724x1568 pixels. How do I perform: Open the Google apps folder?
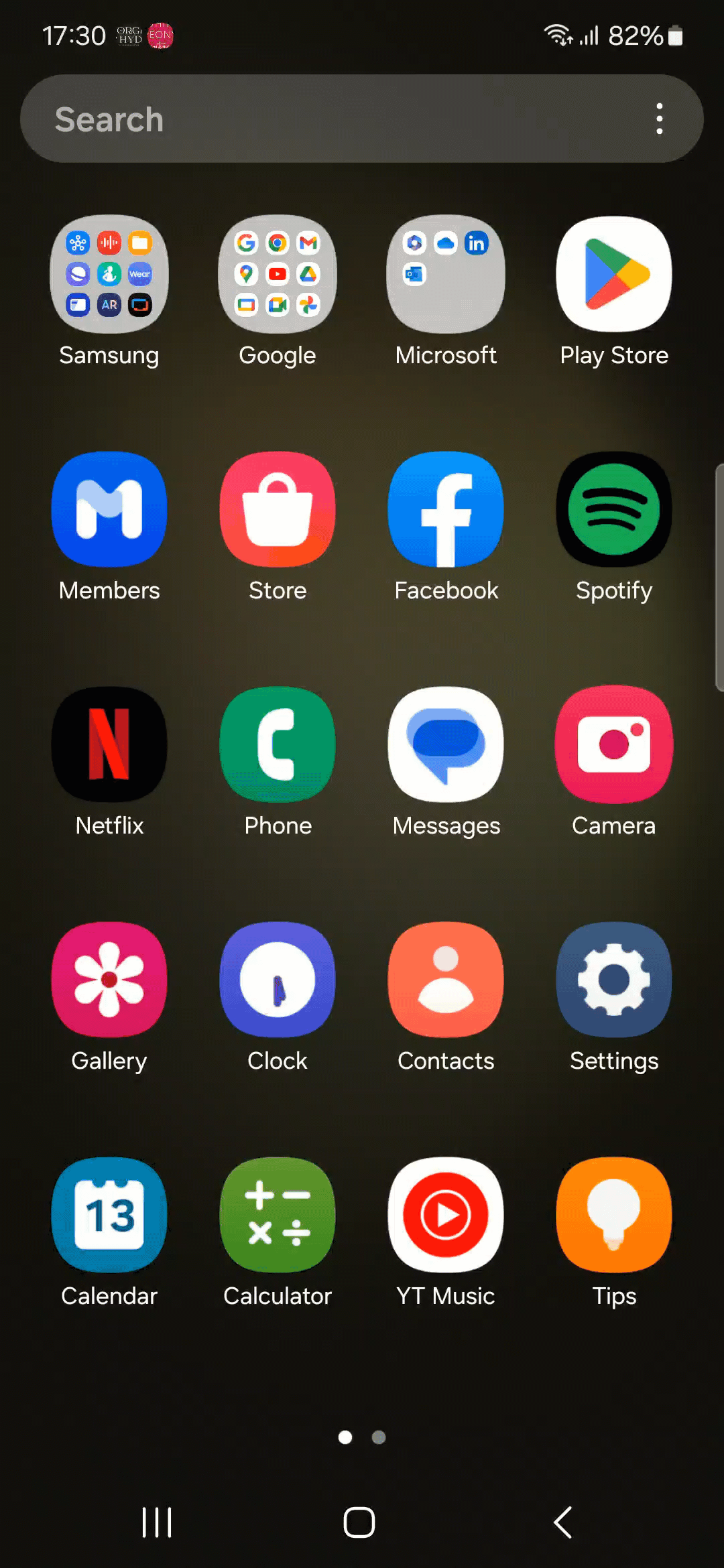(x=278, y=274)
